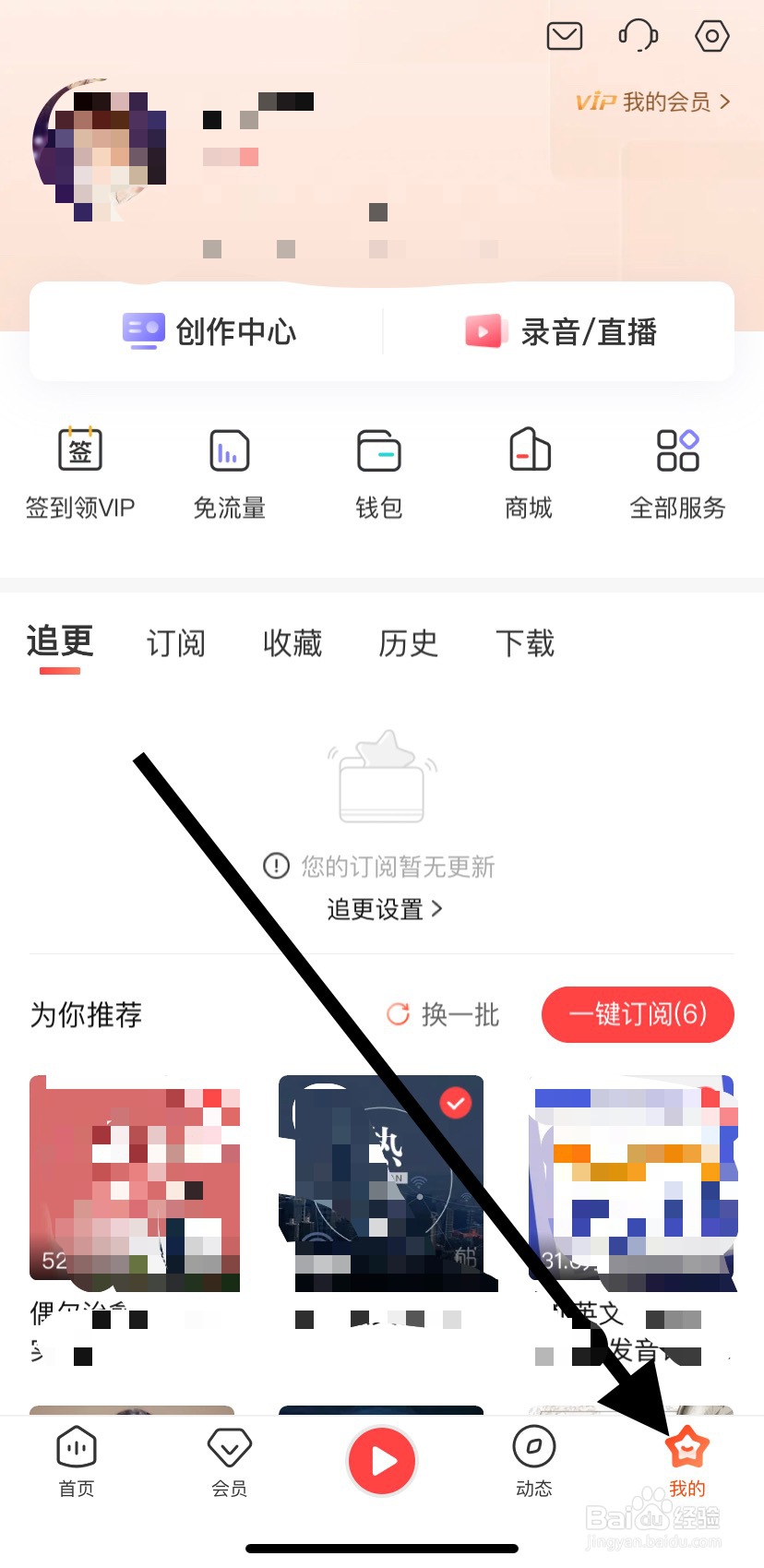Open 签到领VIP check-in feature
This screenshot has width=764, height=1568.
(80, 471)
